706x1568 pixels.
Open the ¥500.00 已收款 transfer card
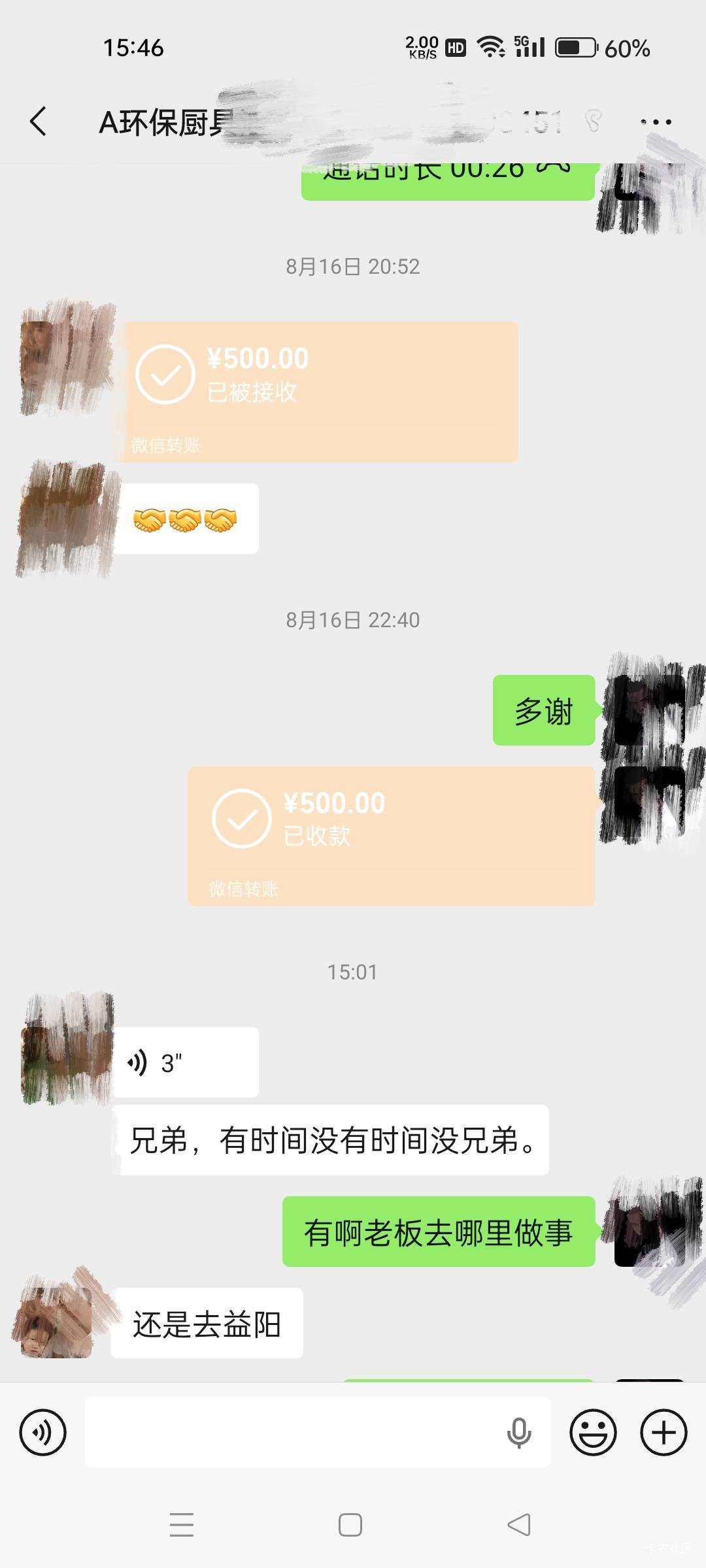[391, 836]
